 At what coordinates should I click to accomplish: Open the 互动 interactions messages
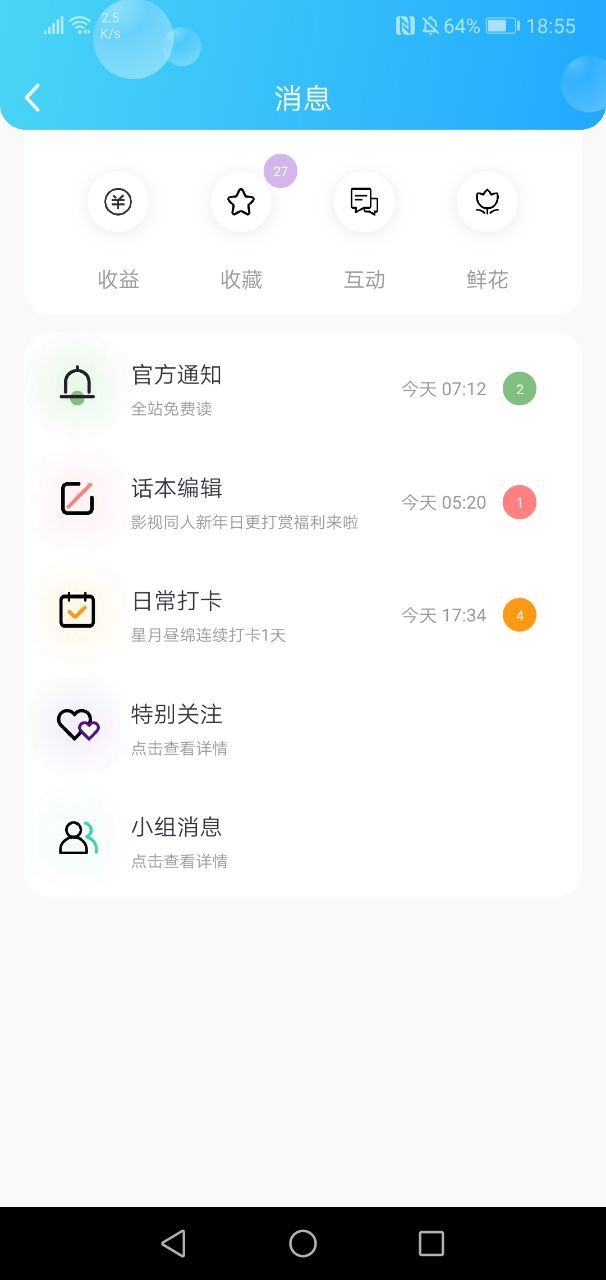364,232
